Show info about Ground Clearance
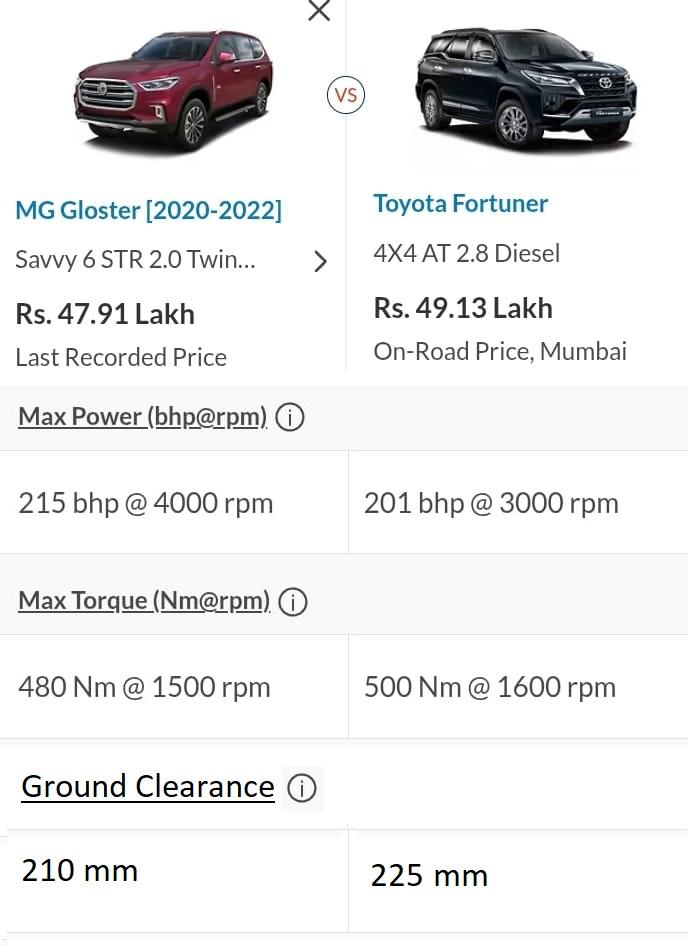700x946 pixels. coord(301,789)
